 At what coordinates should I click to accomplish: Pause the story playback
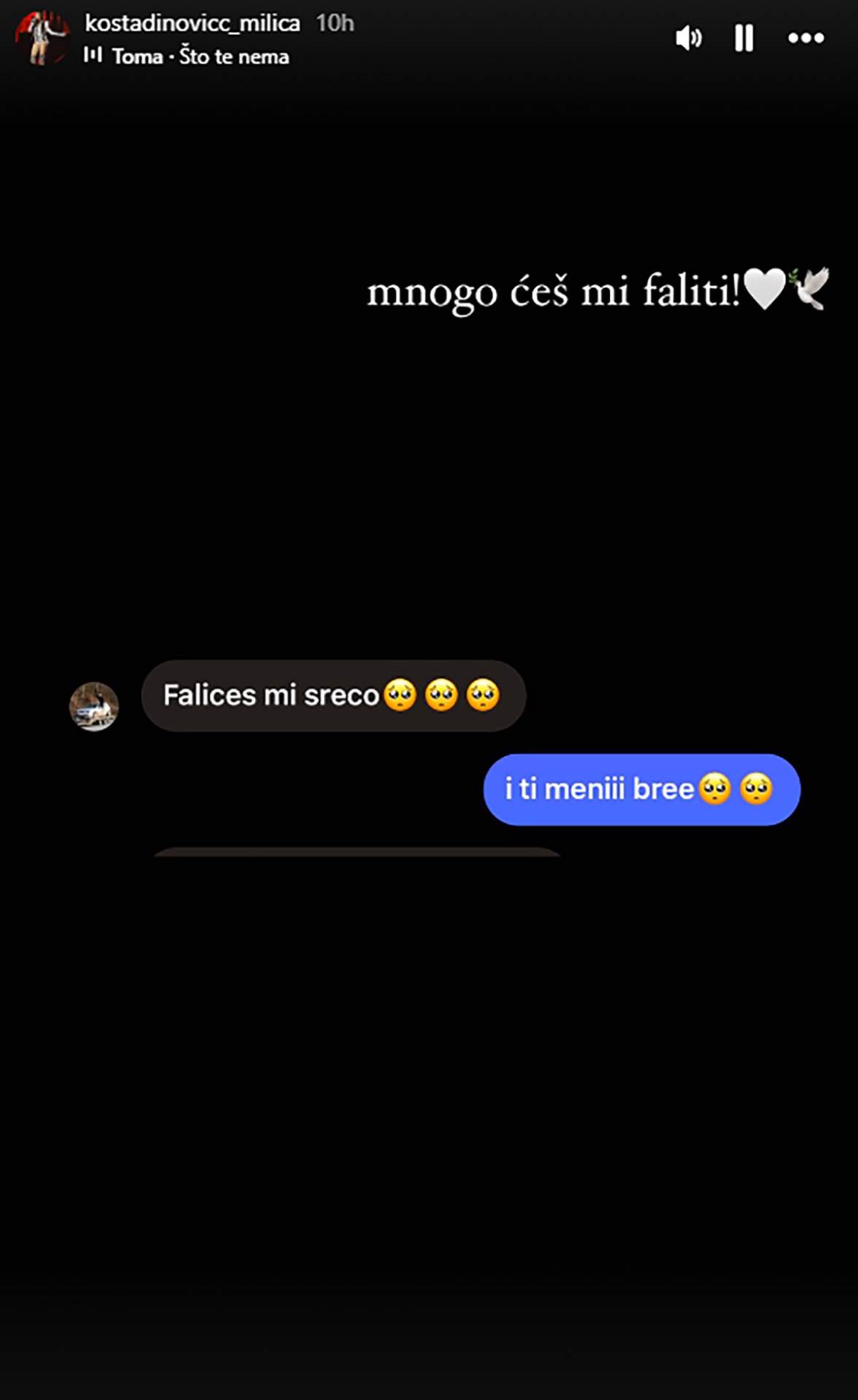[x=743, y=38]
